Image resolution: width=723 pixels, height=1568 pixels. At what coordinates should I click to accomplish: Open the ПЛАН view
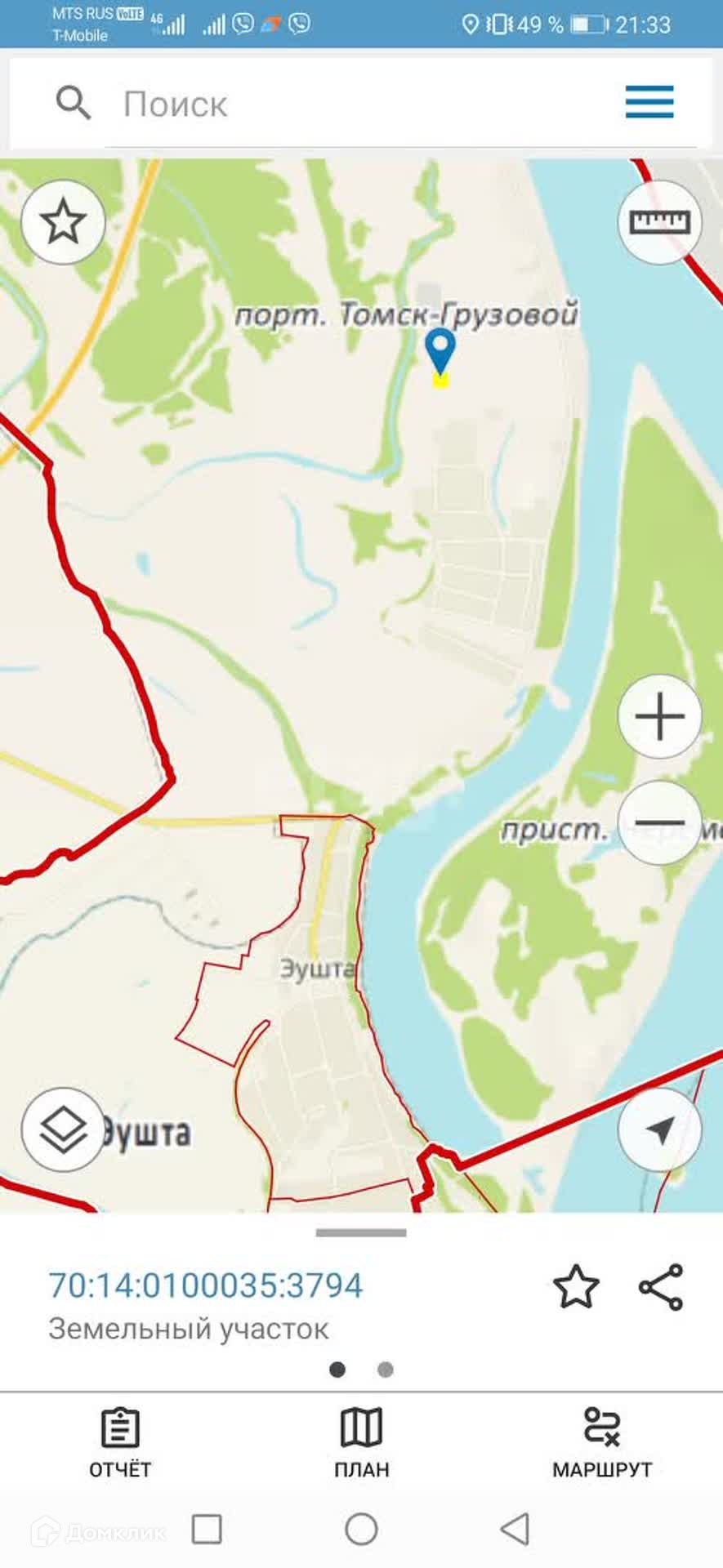pos(361,1443)
